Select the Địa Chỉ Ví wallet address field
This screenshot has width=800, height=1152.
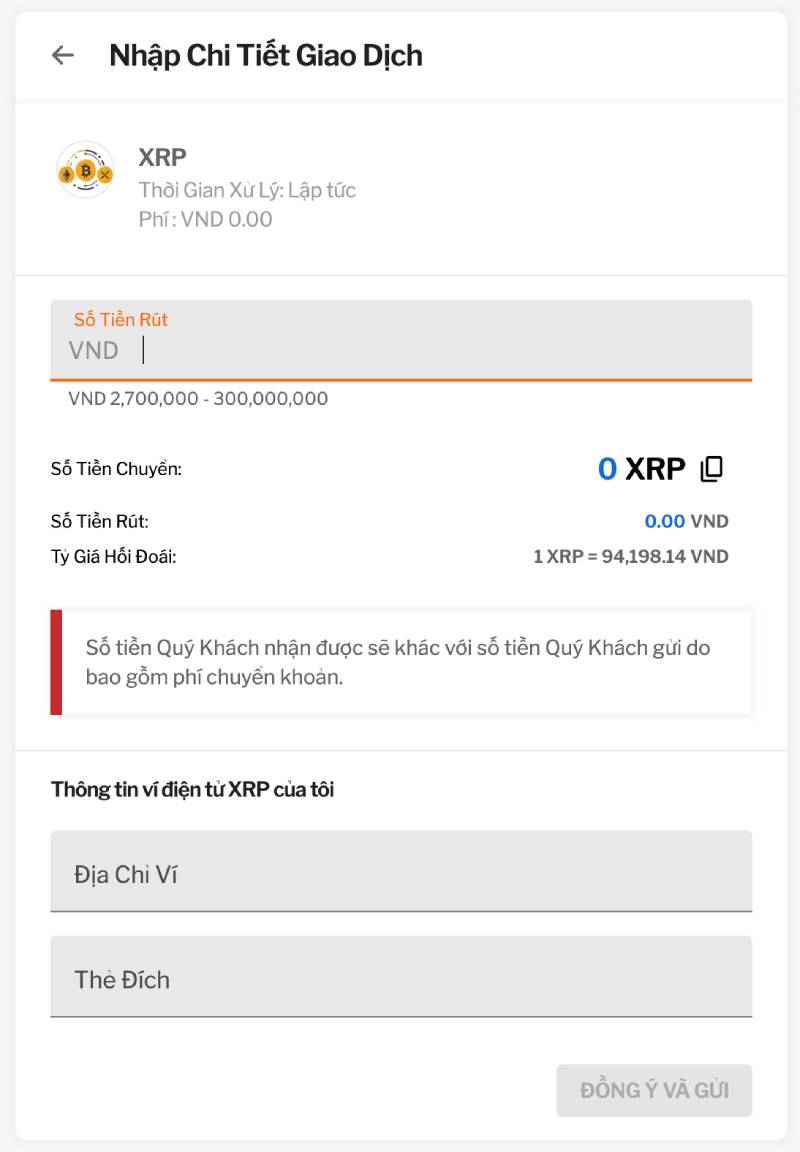[400, 871]
